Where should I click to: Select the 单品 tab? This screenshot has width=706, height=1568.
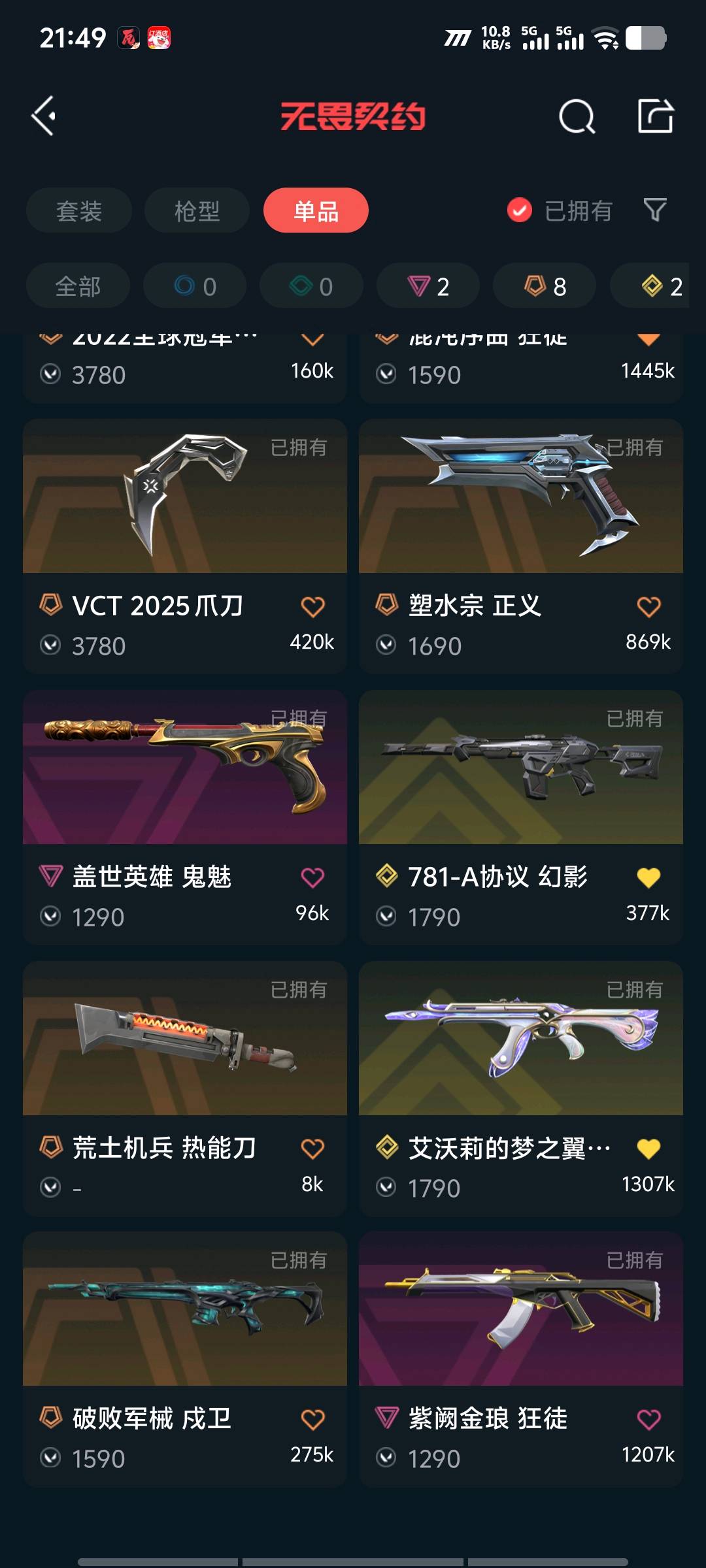point(316,211)
